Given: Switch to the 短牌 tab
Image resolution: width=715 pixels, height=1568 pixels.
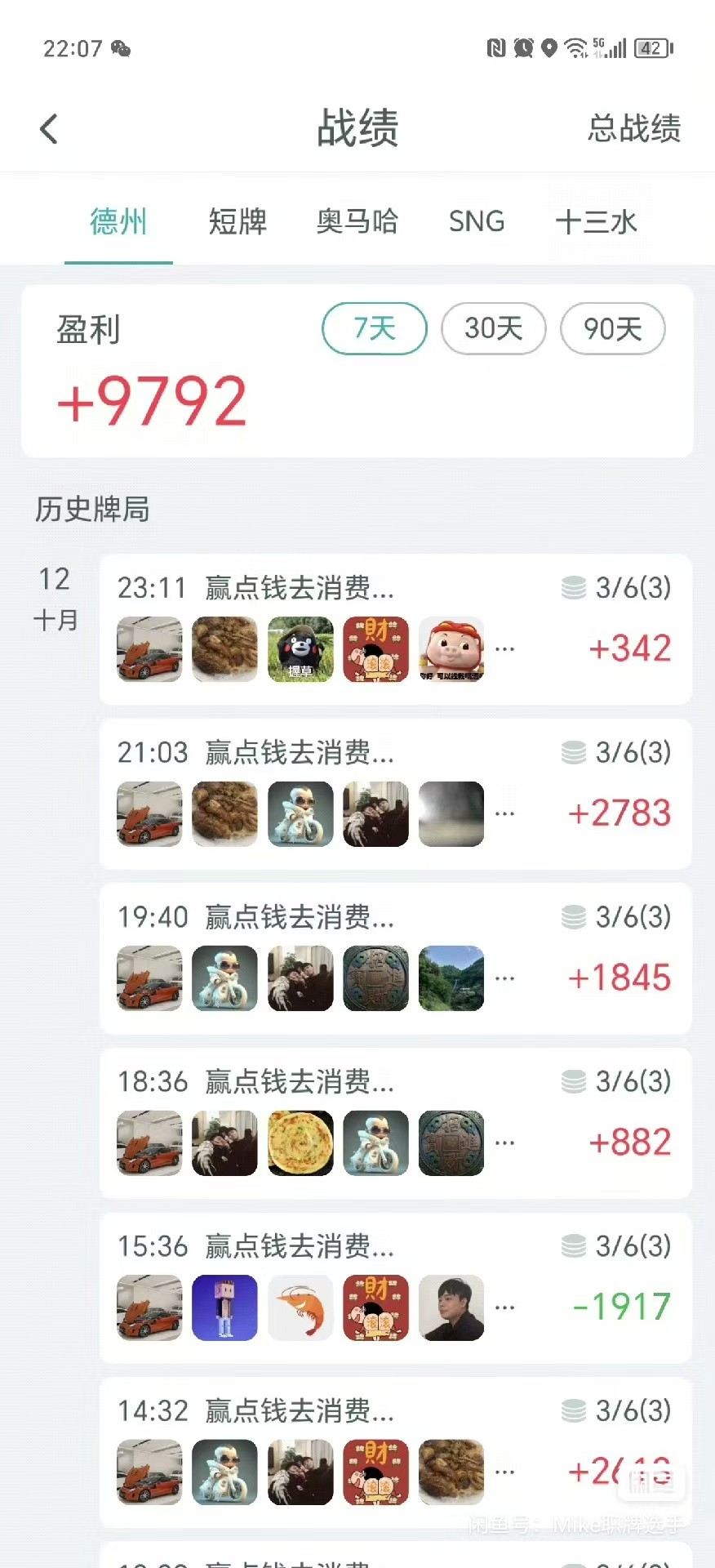Looking at the screenshot, I should pyautogui.click(x=238, y=222).
